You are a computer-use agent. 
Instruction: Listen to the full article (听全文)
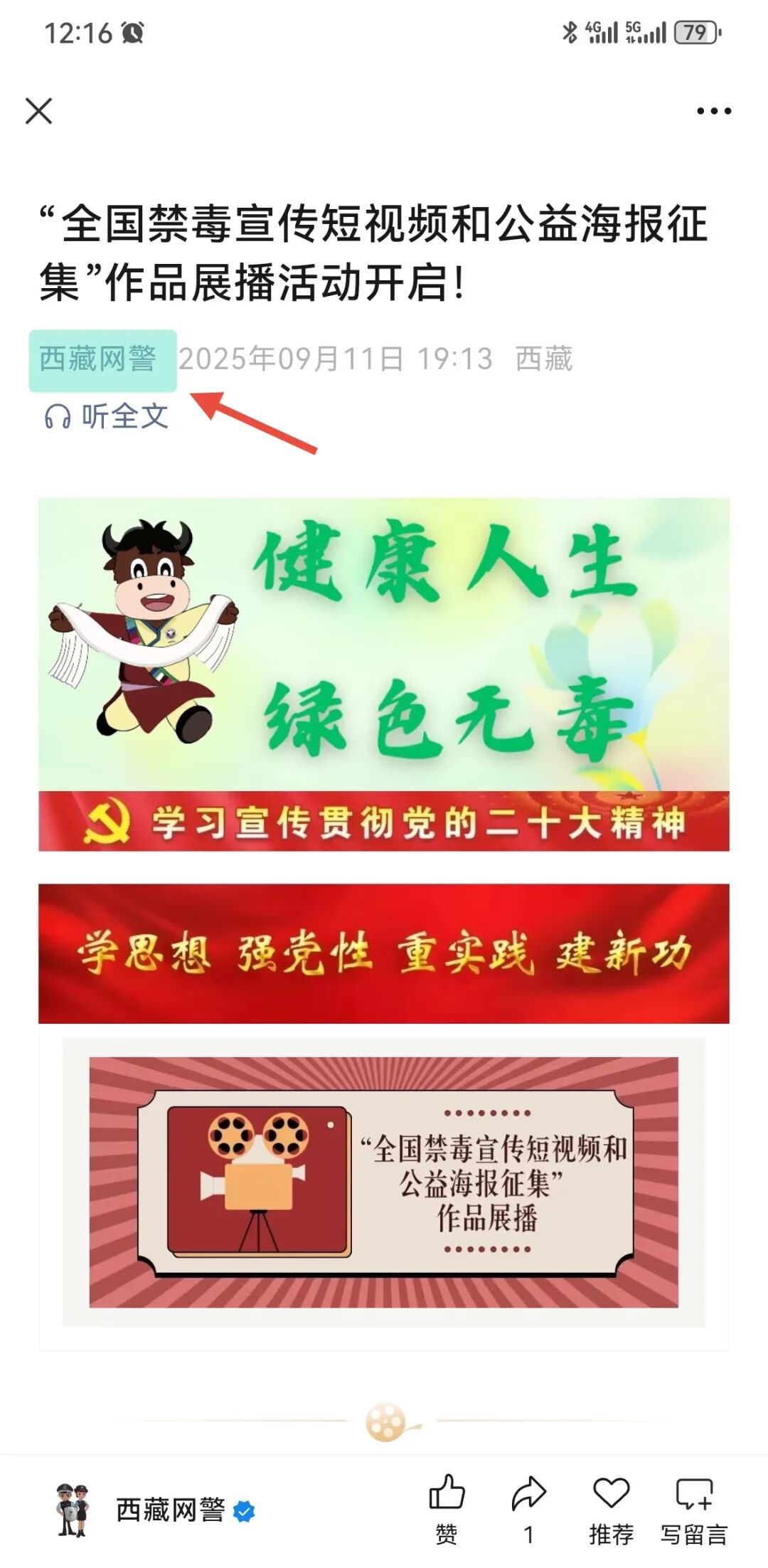(x=107, y=416)
